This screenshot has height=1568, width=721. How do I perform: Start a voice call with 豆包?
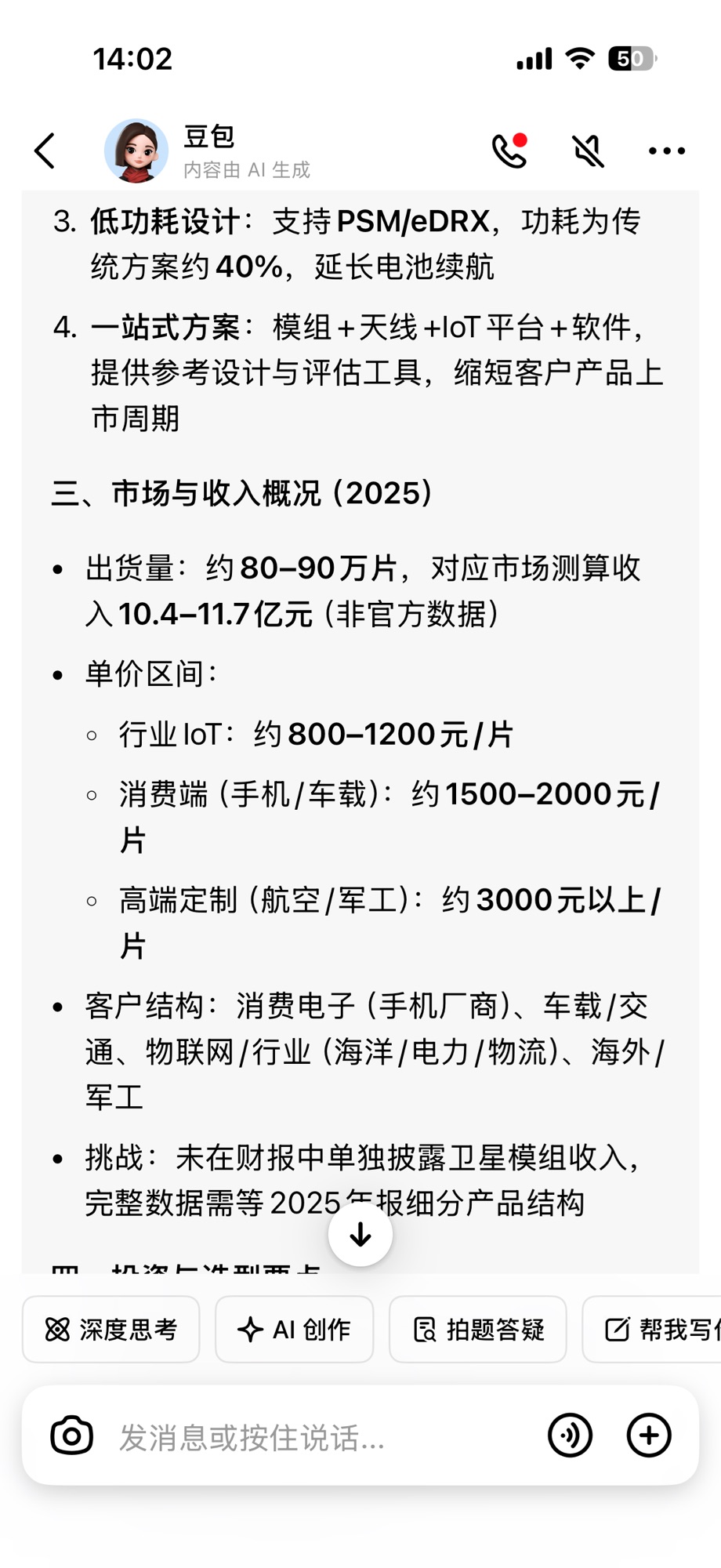click(x=509, y=151)
